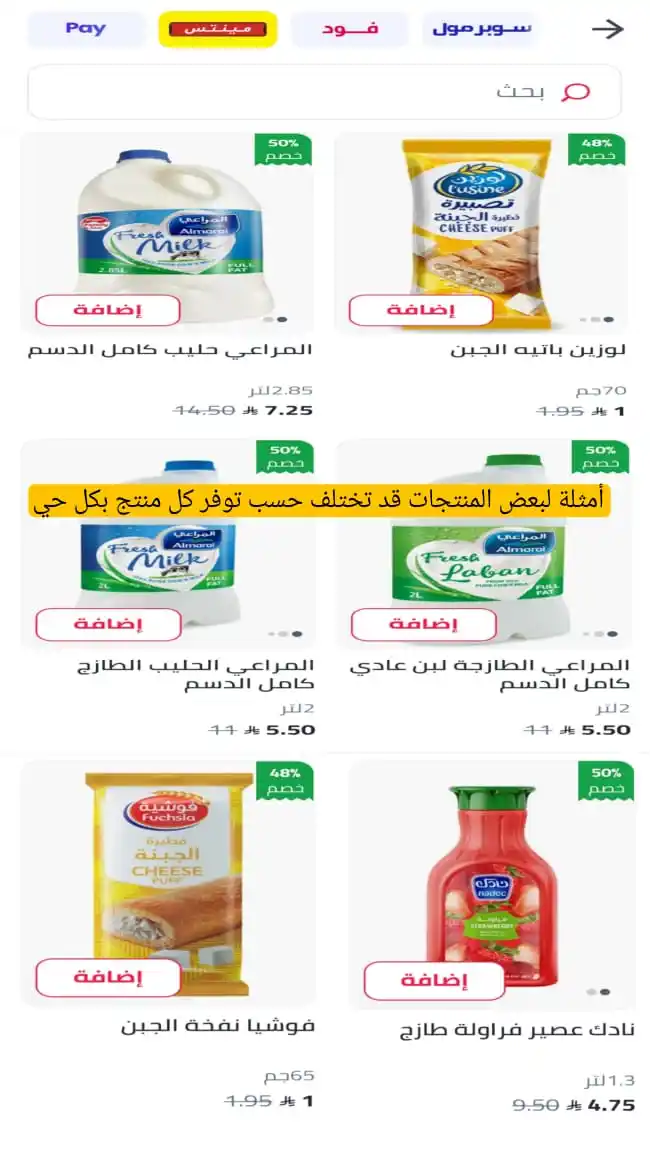The height and width of the screenshot is (1155, 650).
Task: Switch to the سوبرمول tab
Action: (x=482, y=29)
